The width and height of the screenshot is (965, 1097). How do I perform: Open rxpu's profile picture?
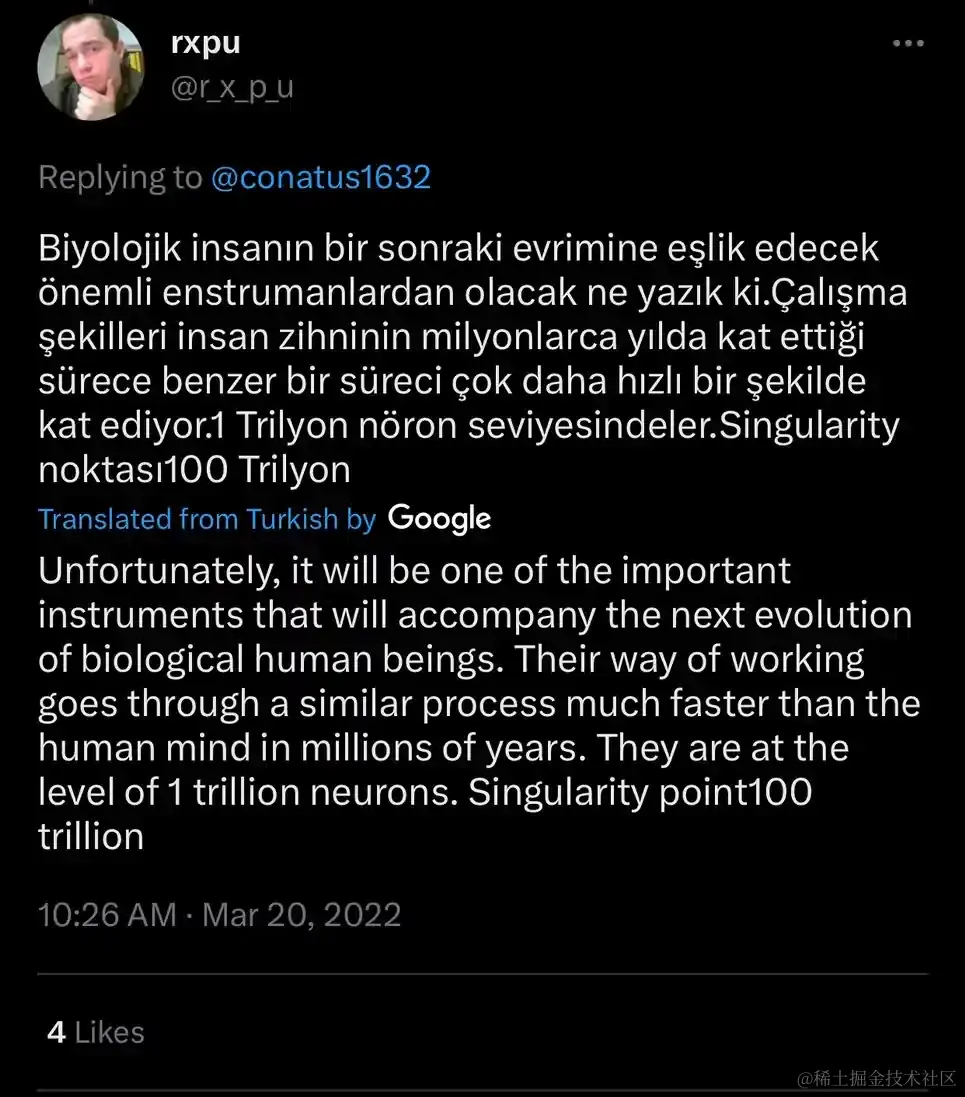[x=90, y=68]
